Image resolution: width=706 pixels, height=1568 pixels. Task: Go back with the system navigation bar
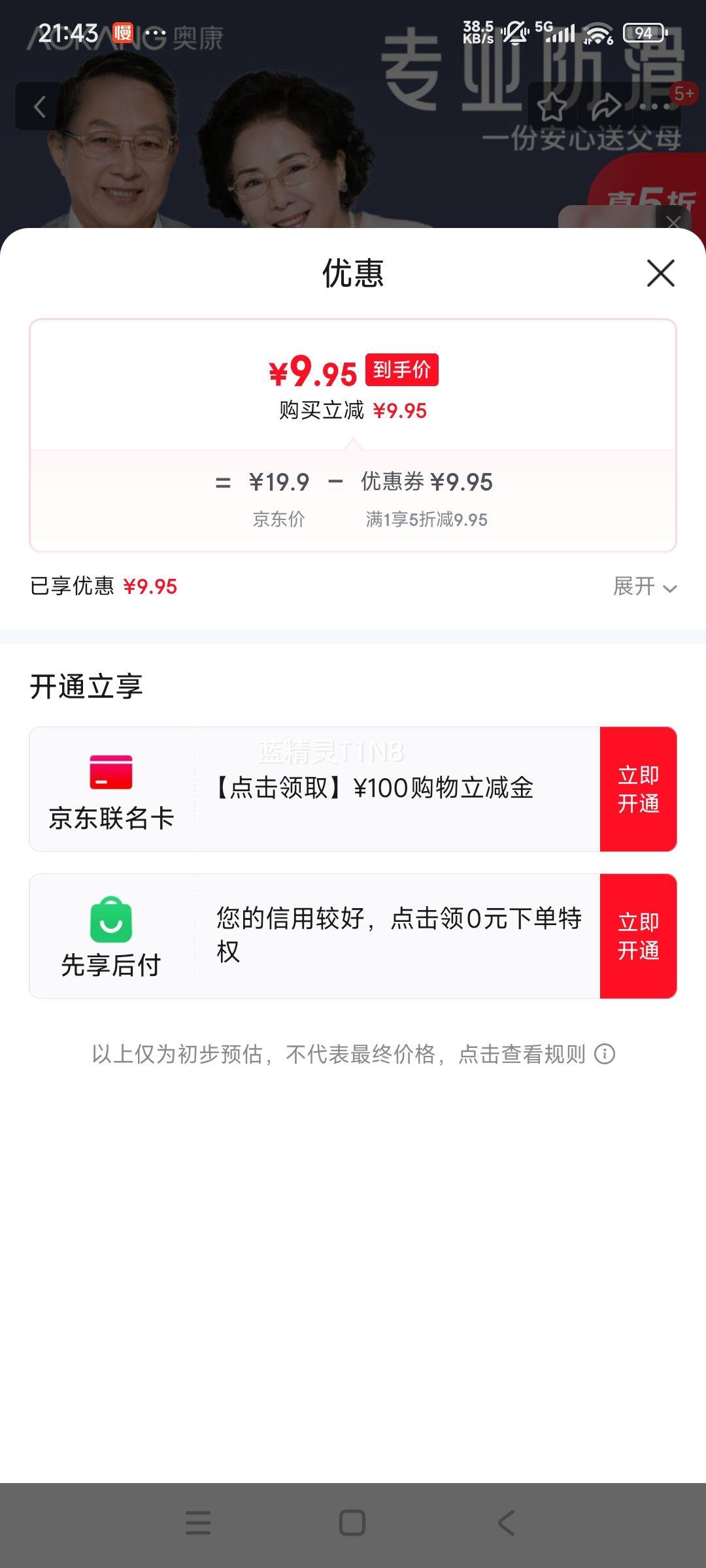[x=507, y=1522]
